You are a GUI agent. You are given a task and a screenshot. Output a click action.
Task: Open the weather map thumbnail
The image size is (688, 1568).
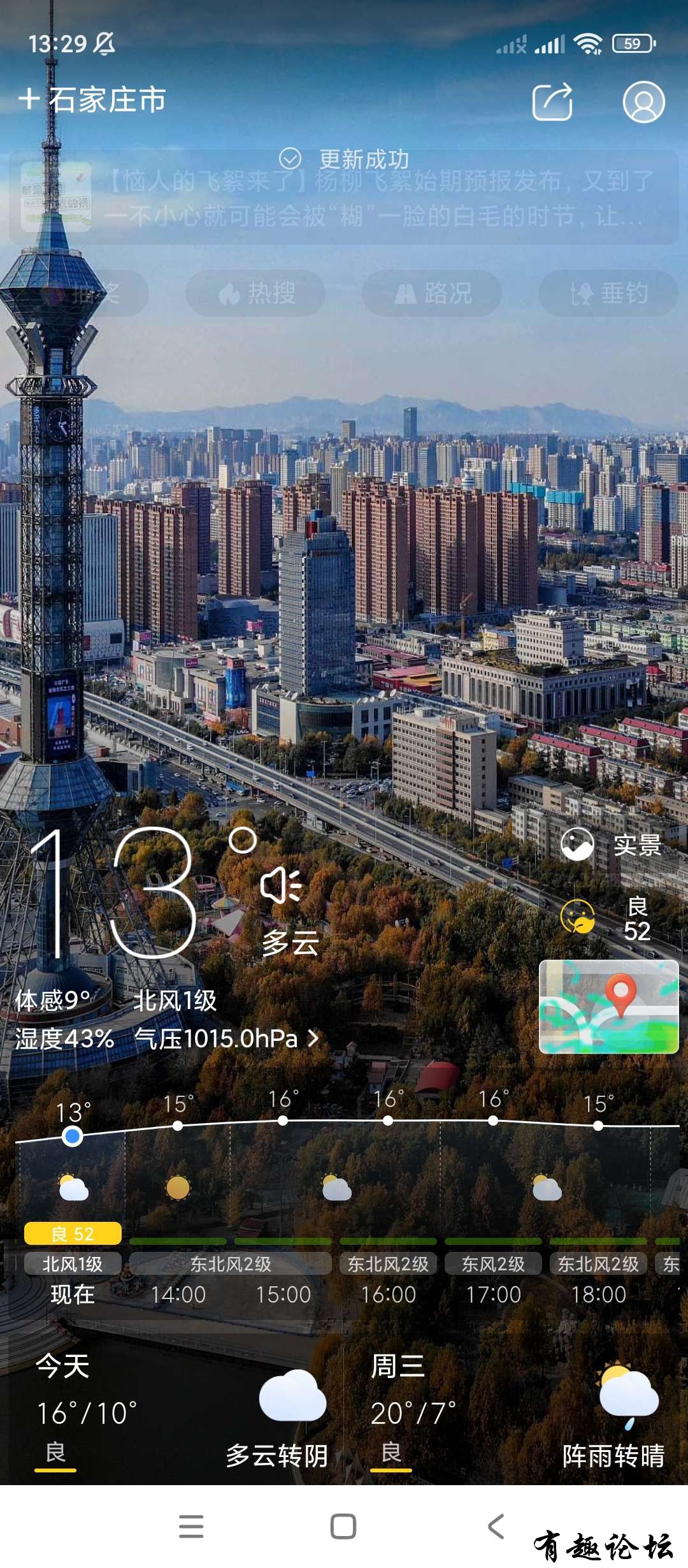608,1006
